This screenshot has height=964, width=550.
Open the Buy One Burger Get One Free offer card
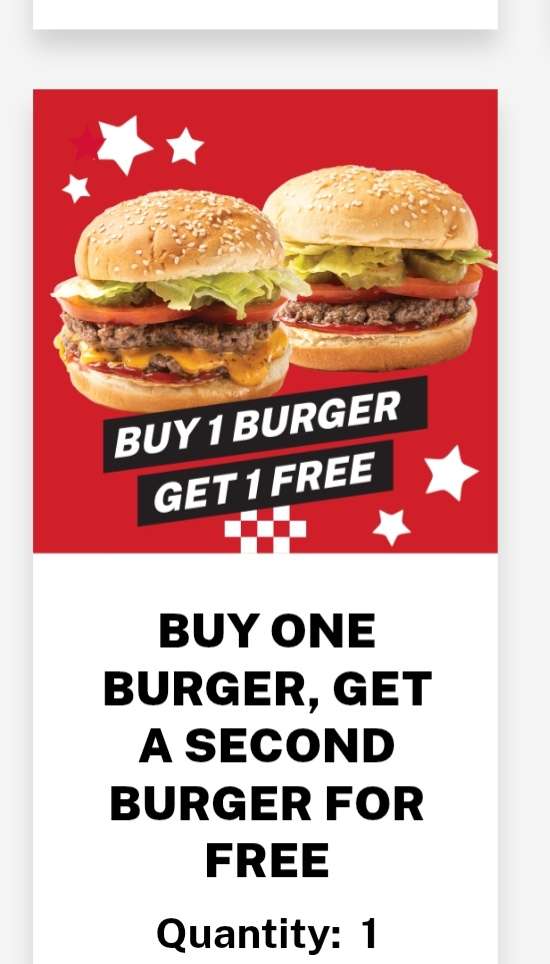coord(265,526)
